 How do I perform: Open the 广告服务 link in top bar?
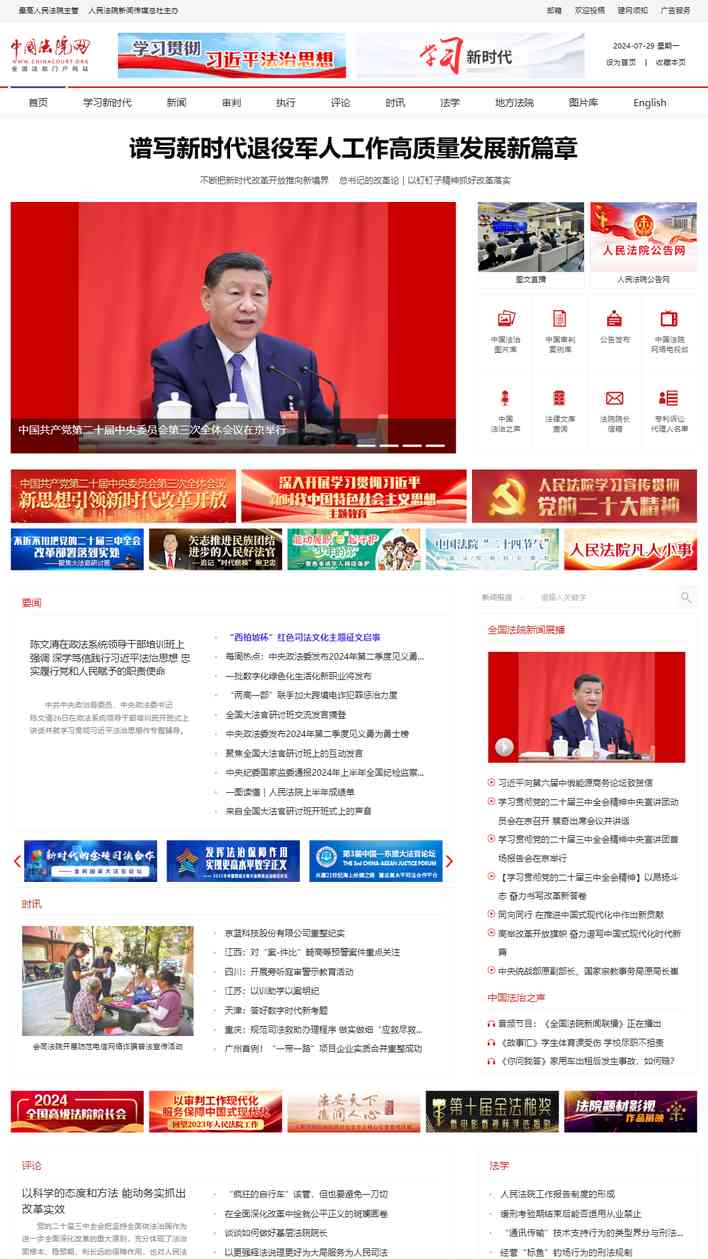(675, 10)
